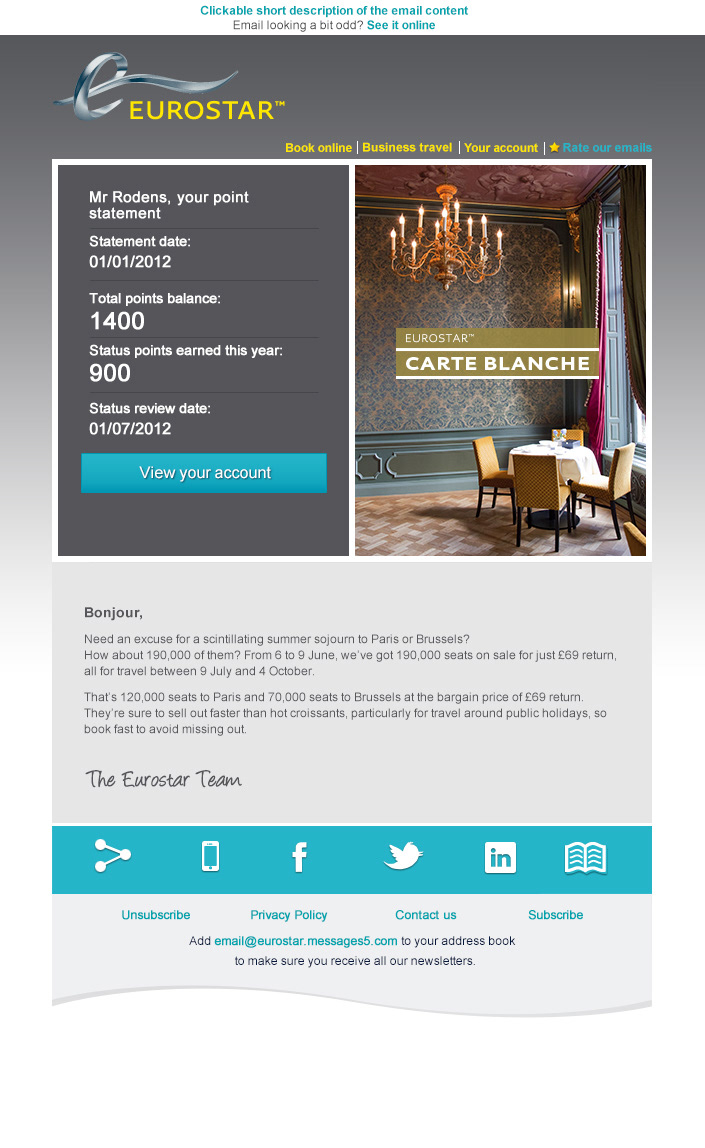
Task: Open the Privacy Policy link
Action: [288, 914]
